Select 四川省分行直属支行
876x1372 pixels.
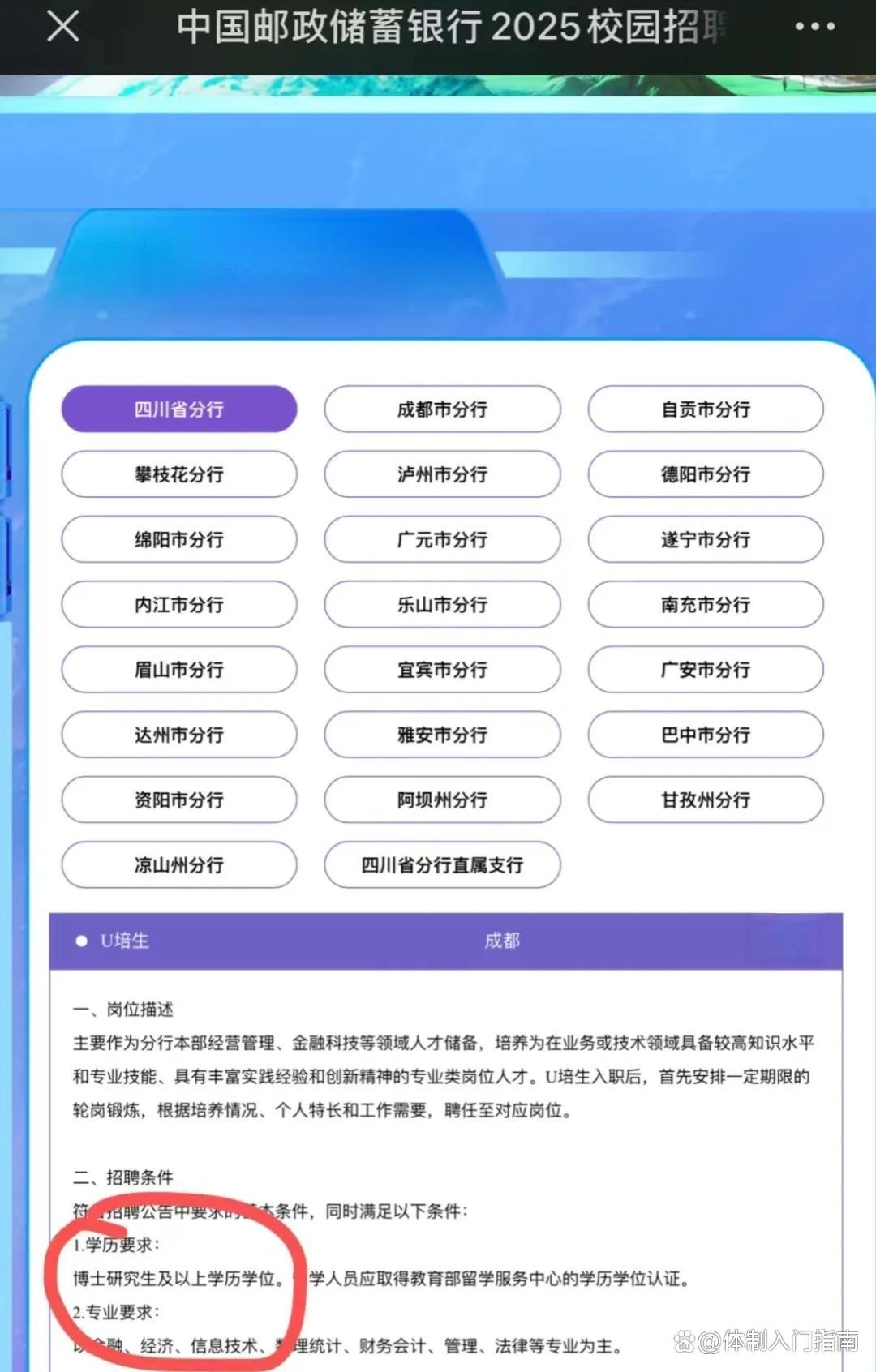442,864
